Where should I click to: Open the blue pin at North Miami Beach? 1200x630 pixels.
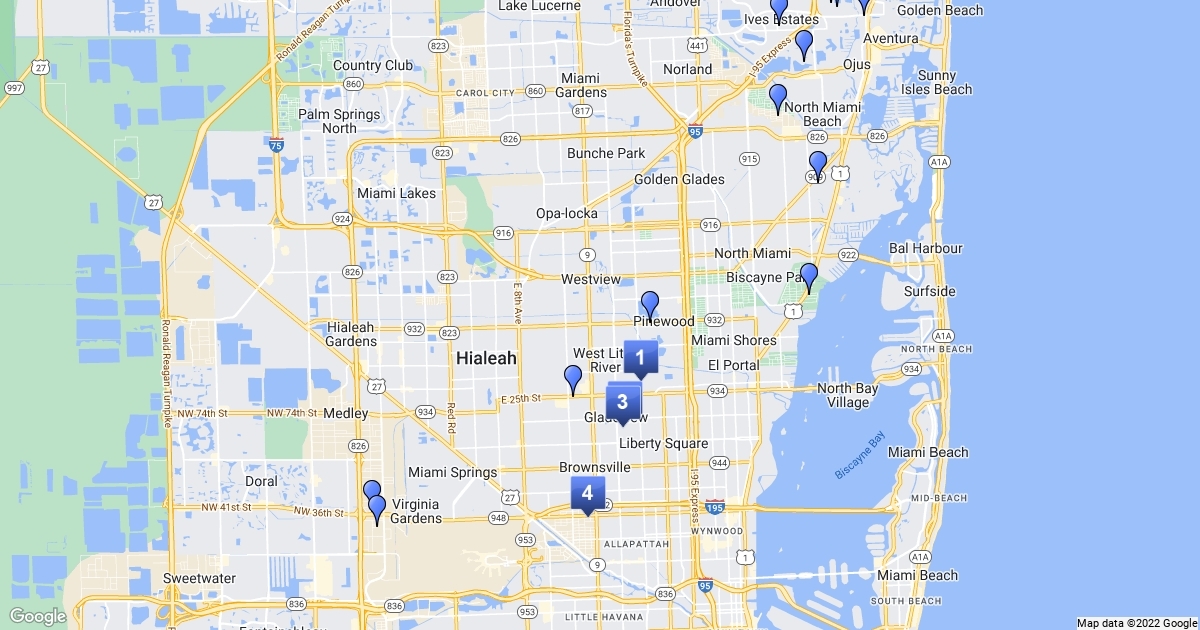point(778,97)
